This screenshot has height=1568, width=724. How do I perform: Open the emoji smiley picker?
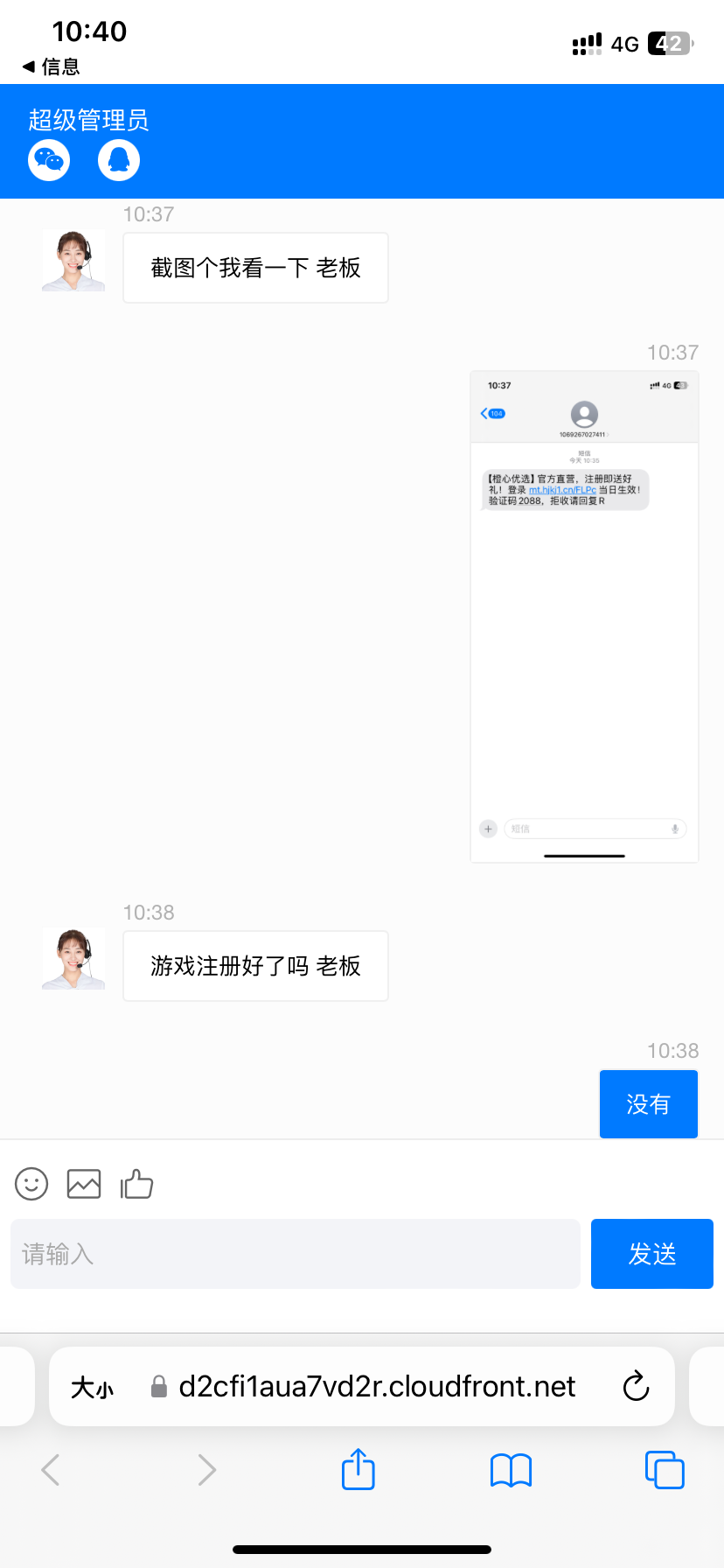(x=31, y=1183)
